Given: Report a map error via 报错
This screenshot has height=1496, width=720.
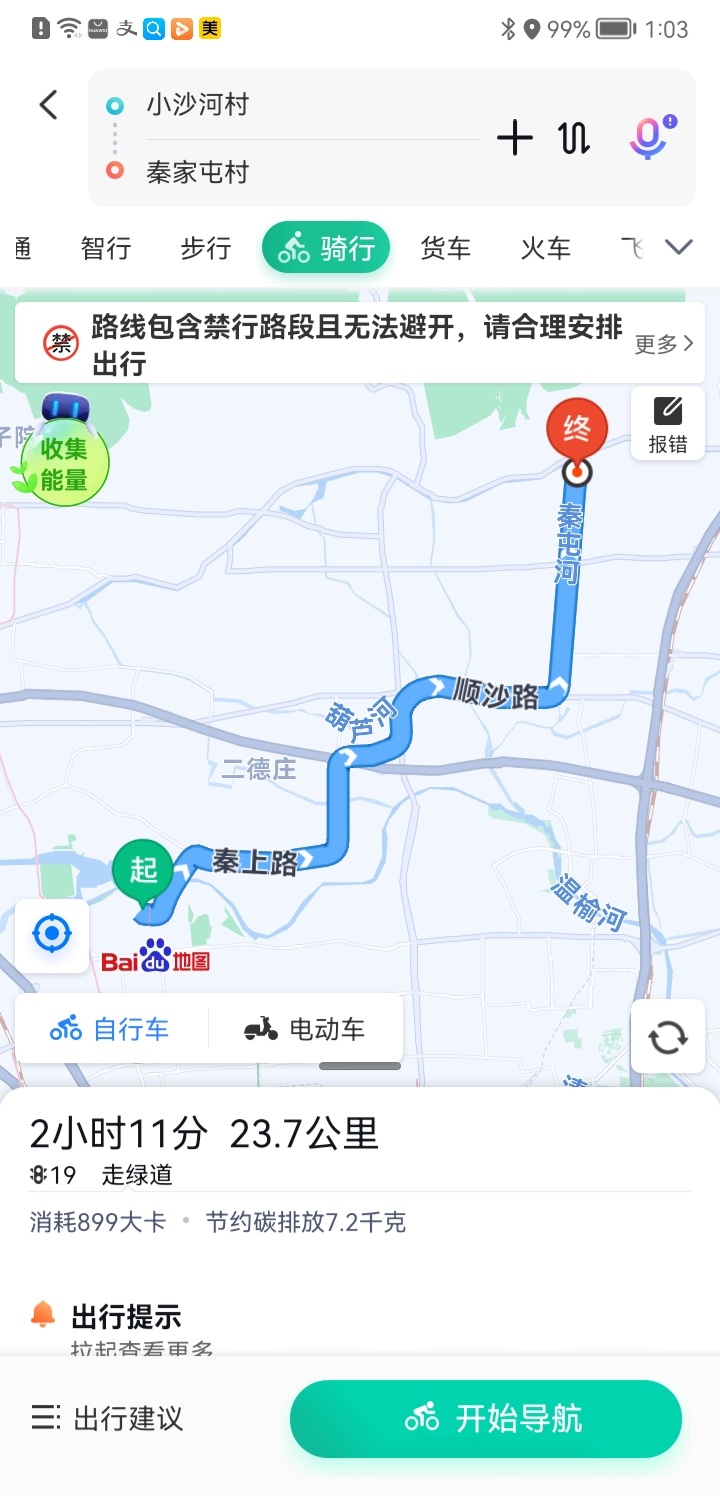Looking at the screenshot, I should pos(667,424).
